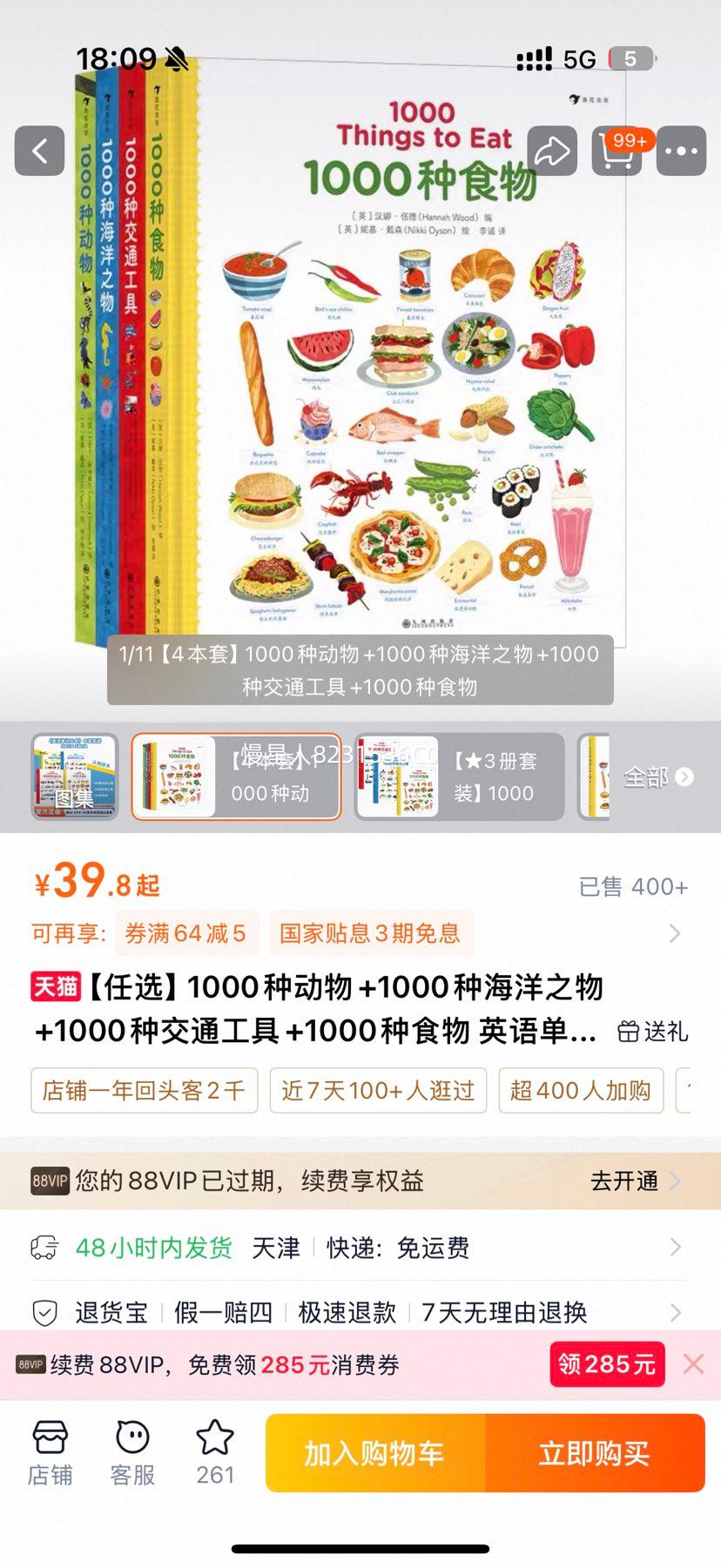
Task: Open the more options icon at top right
Action: point(683,150)
